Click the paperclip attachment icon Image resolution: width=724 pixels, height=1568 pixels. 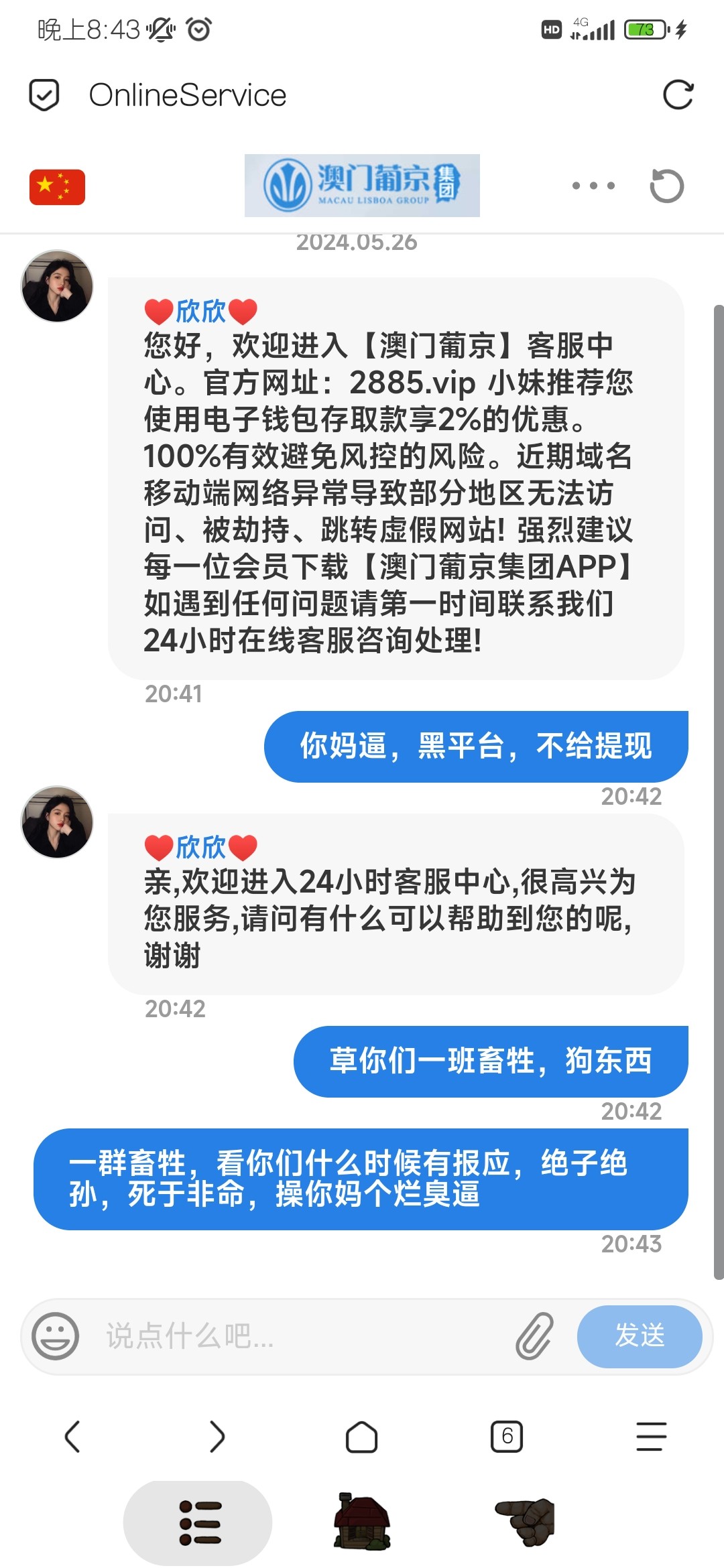coord(533,1335)
